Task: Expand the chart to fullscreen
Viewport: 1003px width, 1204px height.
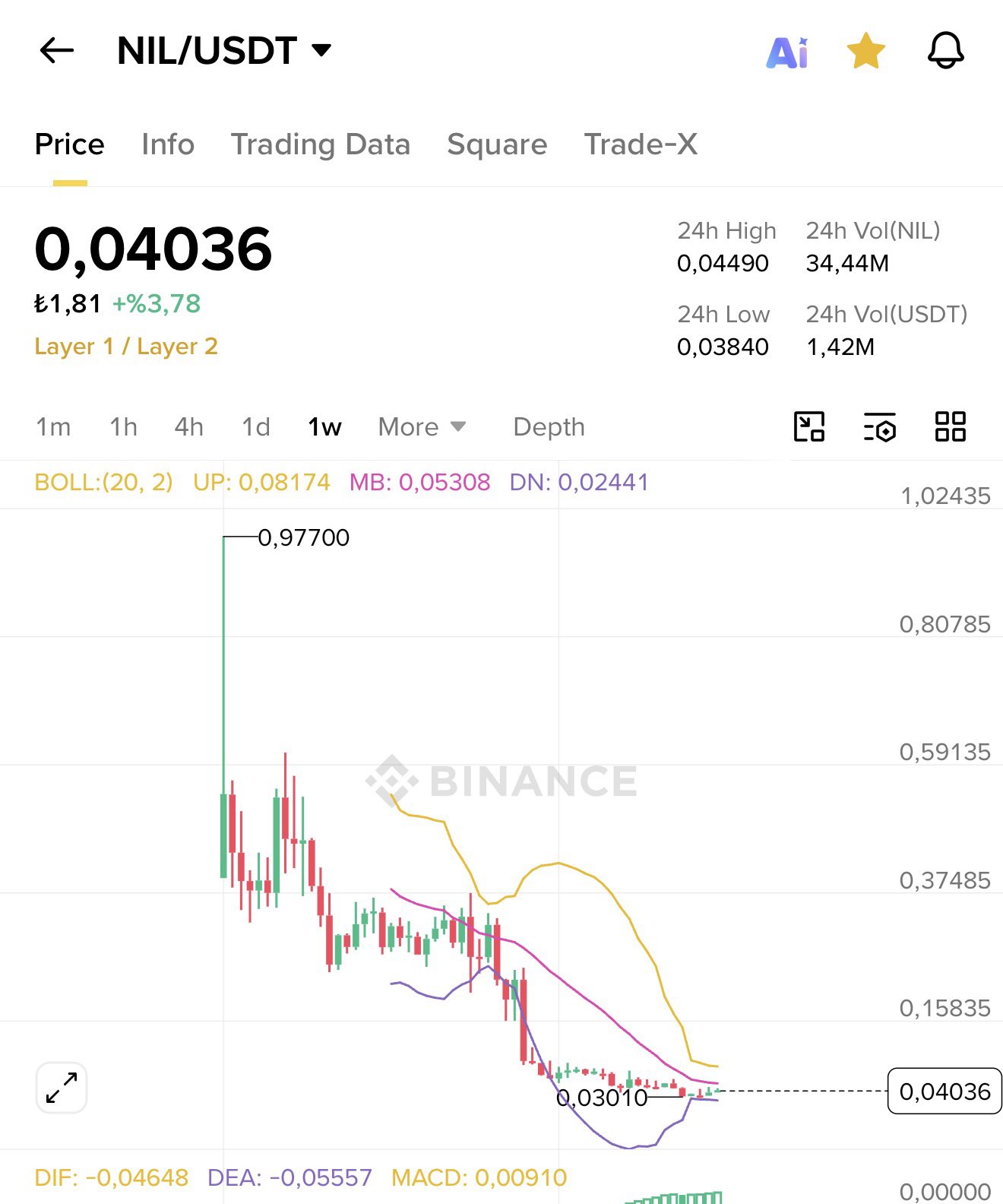Action: click(x=62, y=1088)
